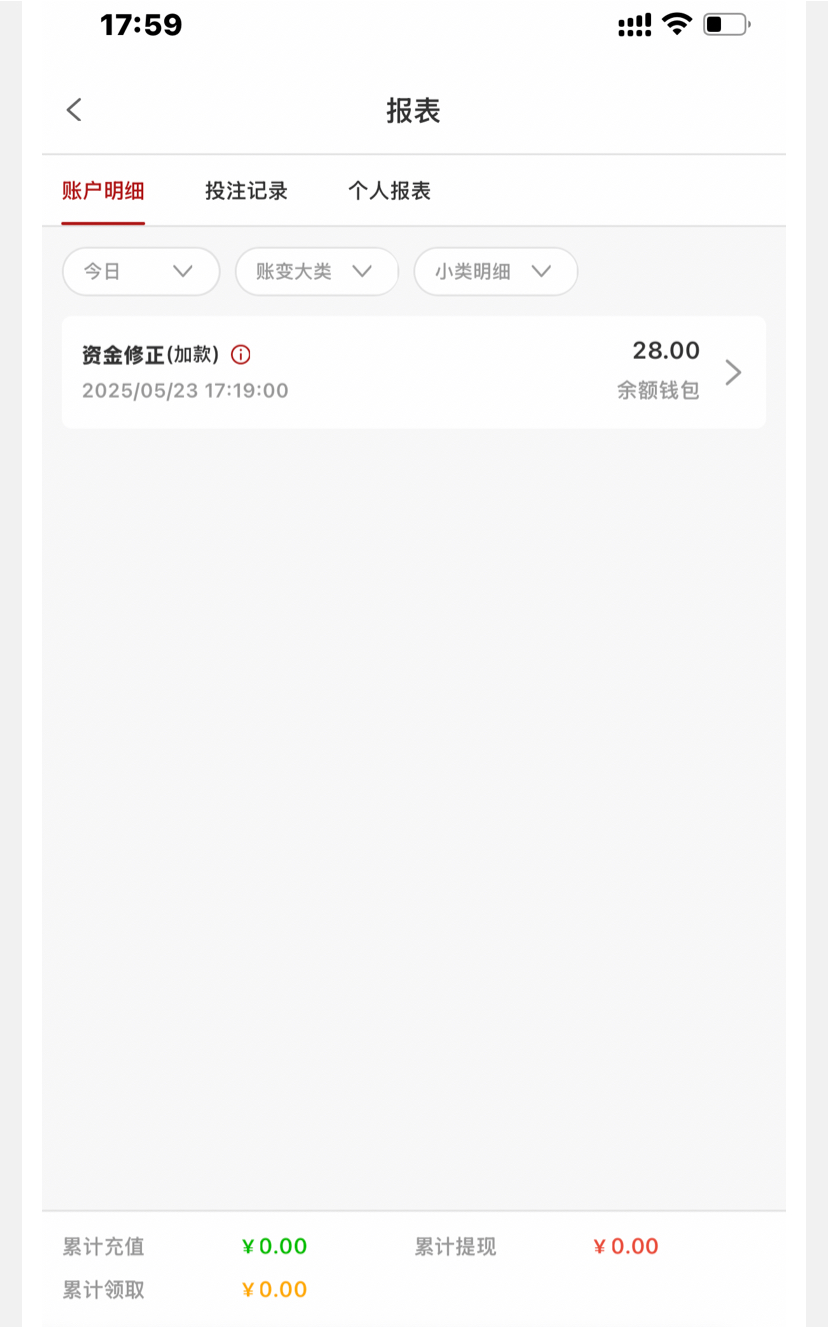Image resolution: width=828 pixels, height=1327 pixels.
Task: Open the 账变大类 dropdown
Action: [316, 272]
